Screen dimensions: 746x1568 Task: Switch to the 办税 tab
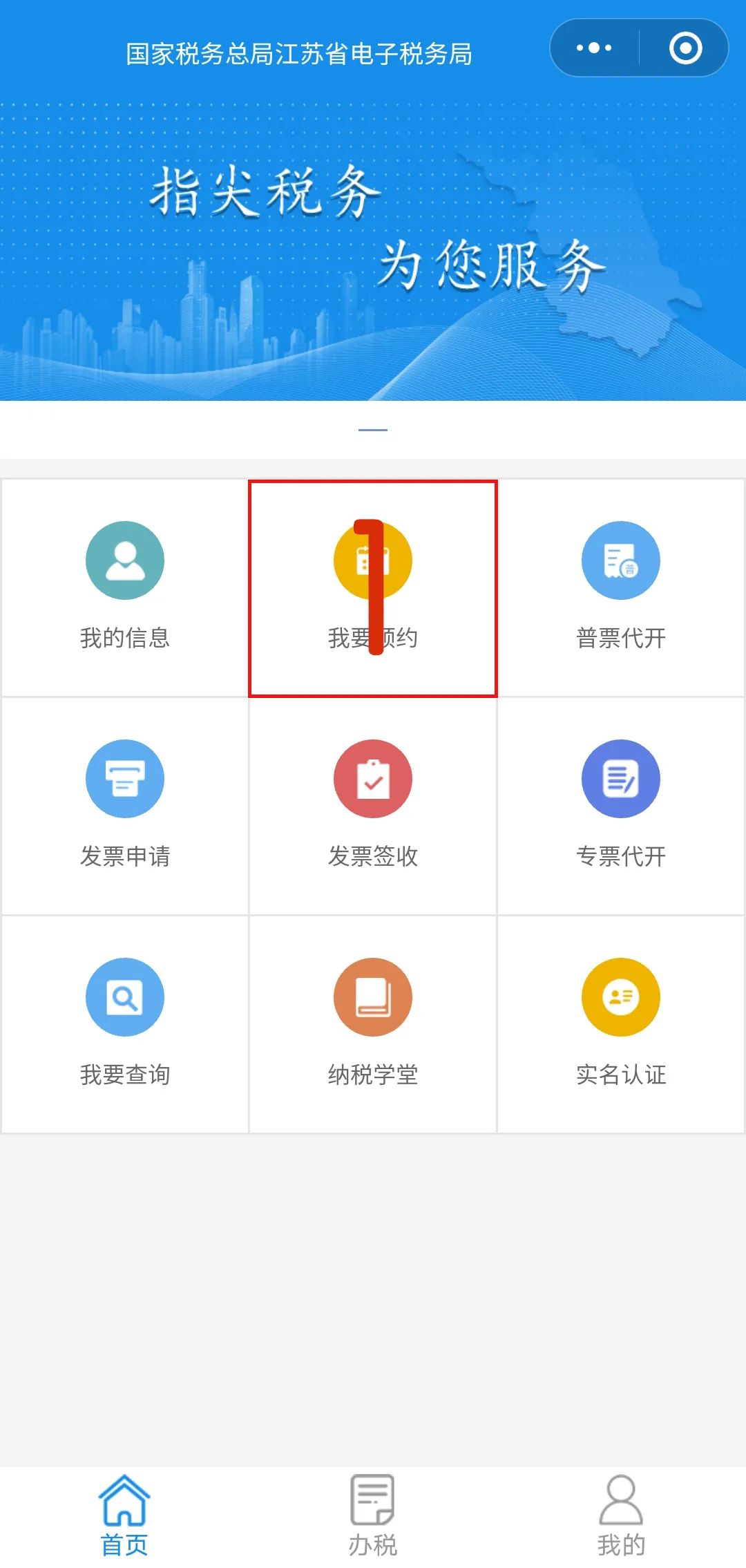[x=373, y=1516]
